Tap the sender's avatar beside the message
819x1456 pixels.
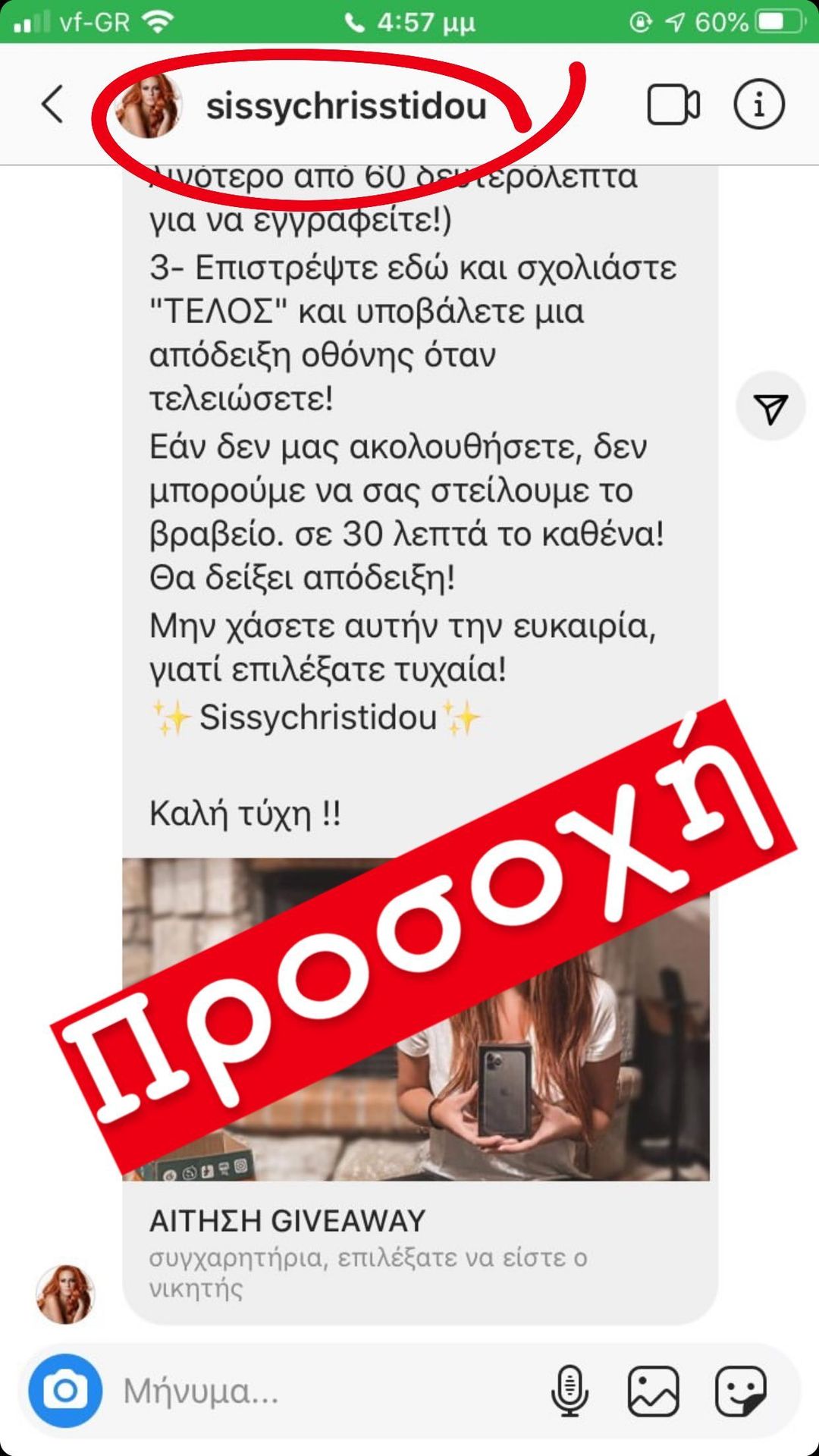65,1294
